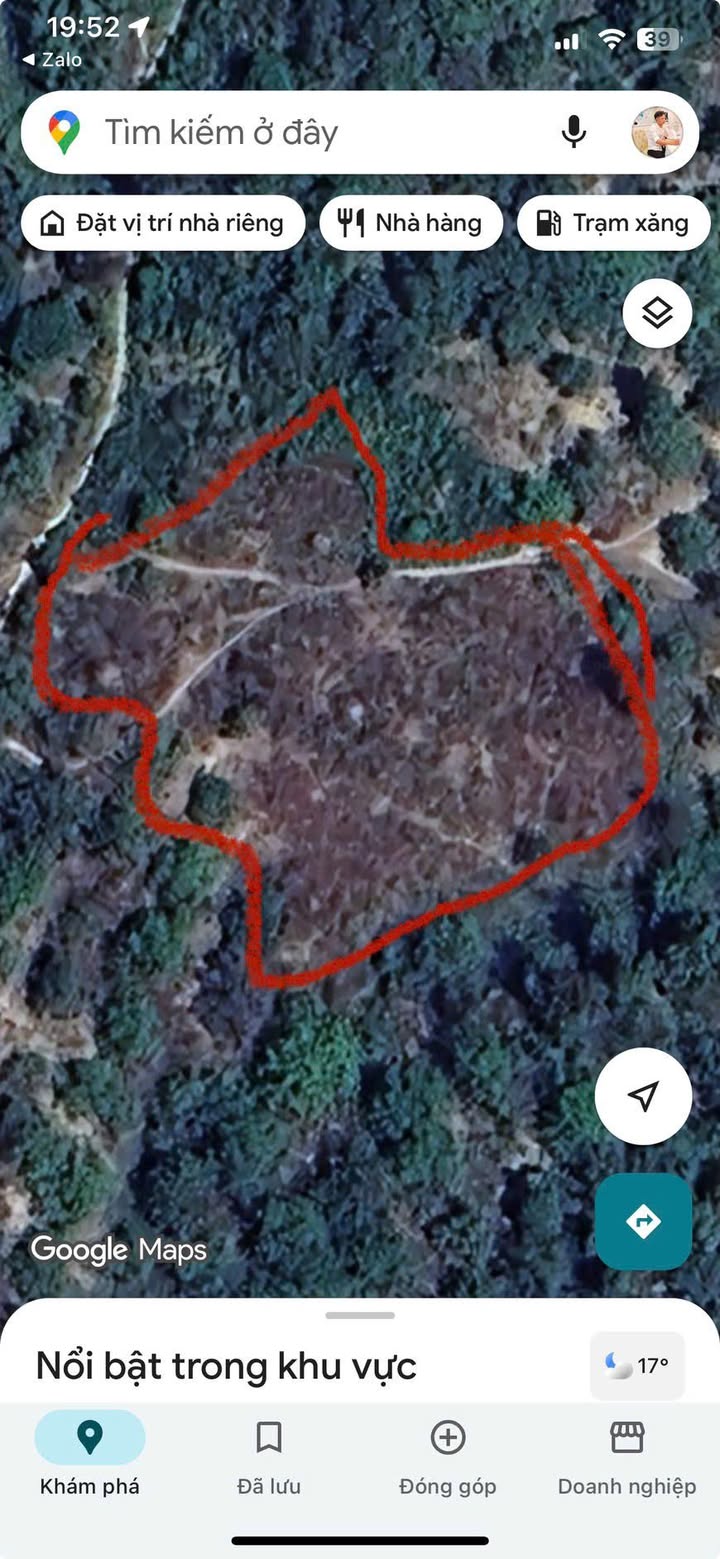This screenshot has height=1559, width=720.
Task: Center the map on my location
Action: (643, 1096)
